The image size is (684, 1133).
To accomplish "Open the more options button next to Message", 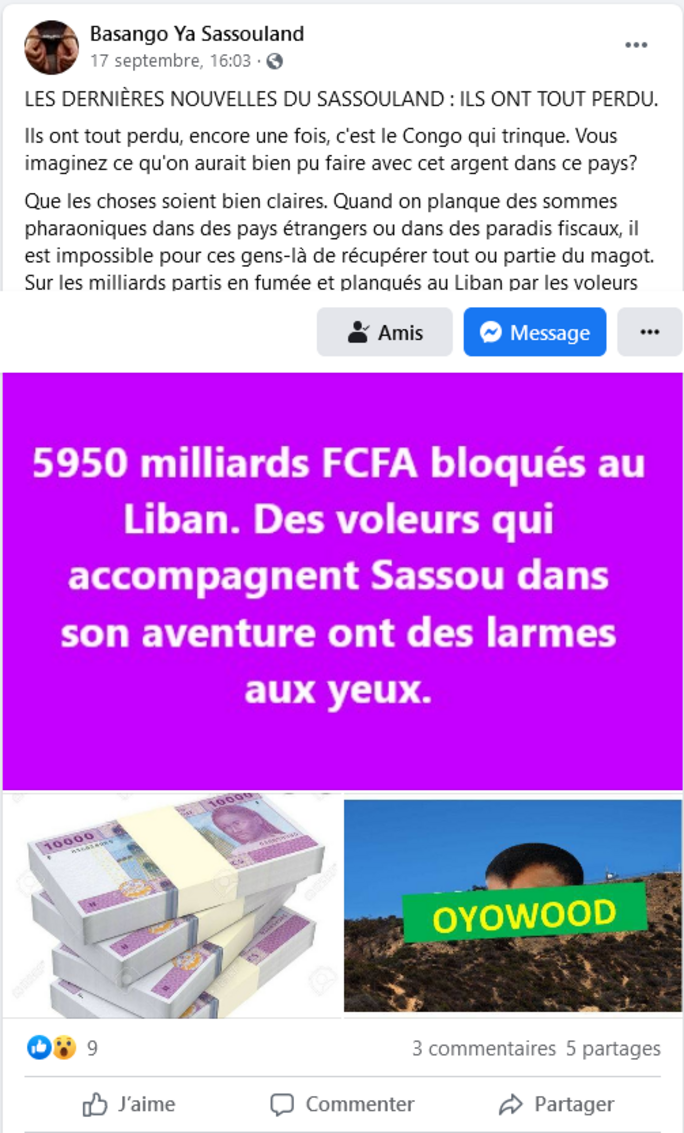I will point(649,333).
